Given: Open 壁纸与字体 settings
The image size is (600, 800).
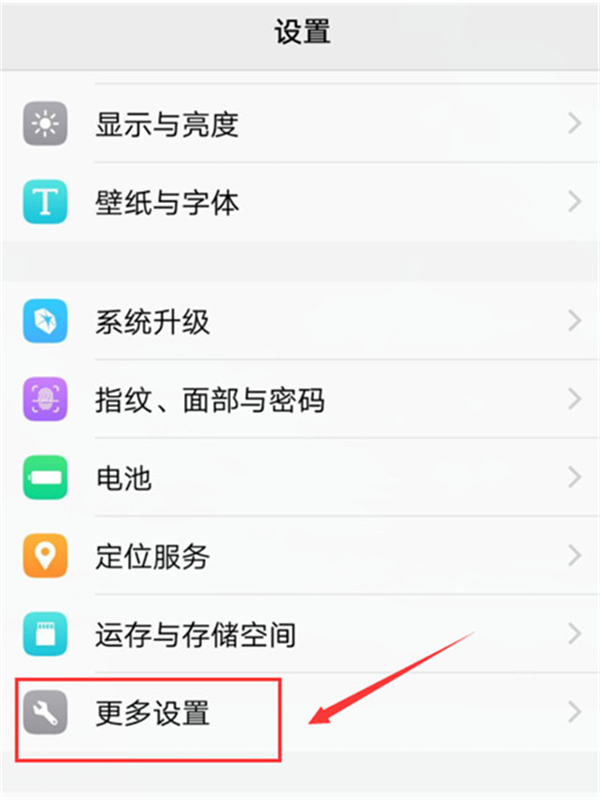Looking at the screenshot, I should (x=300, y=203).
